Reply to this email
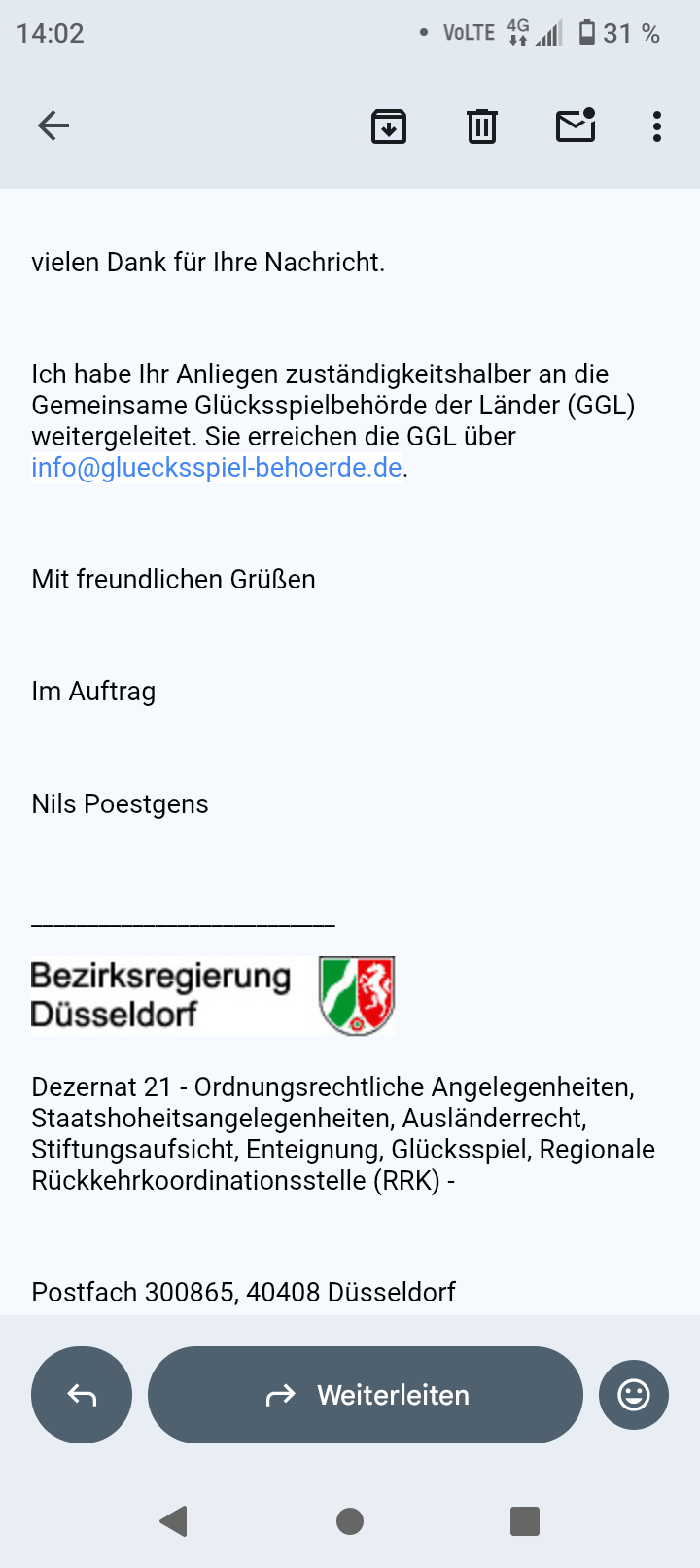 click(82, 1395)
